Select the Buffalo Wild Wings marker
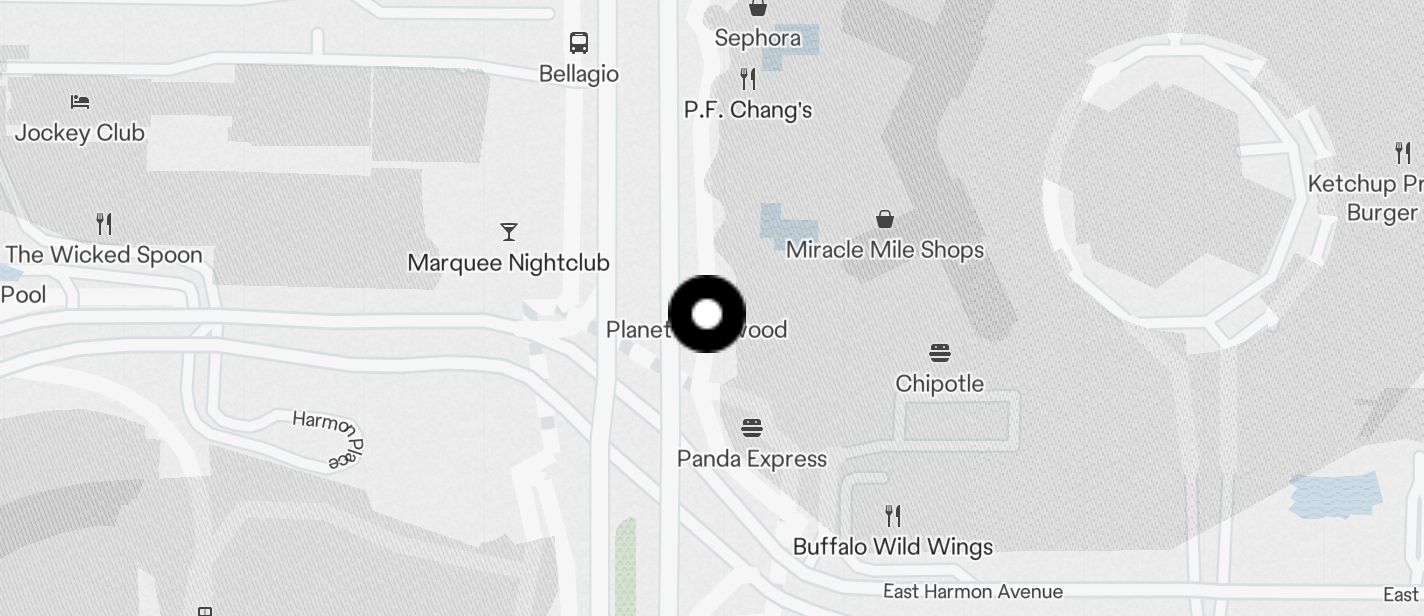 [x=893, y=516]
